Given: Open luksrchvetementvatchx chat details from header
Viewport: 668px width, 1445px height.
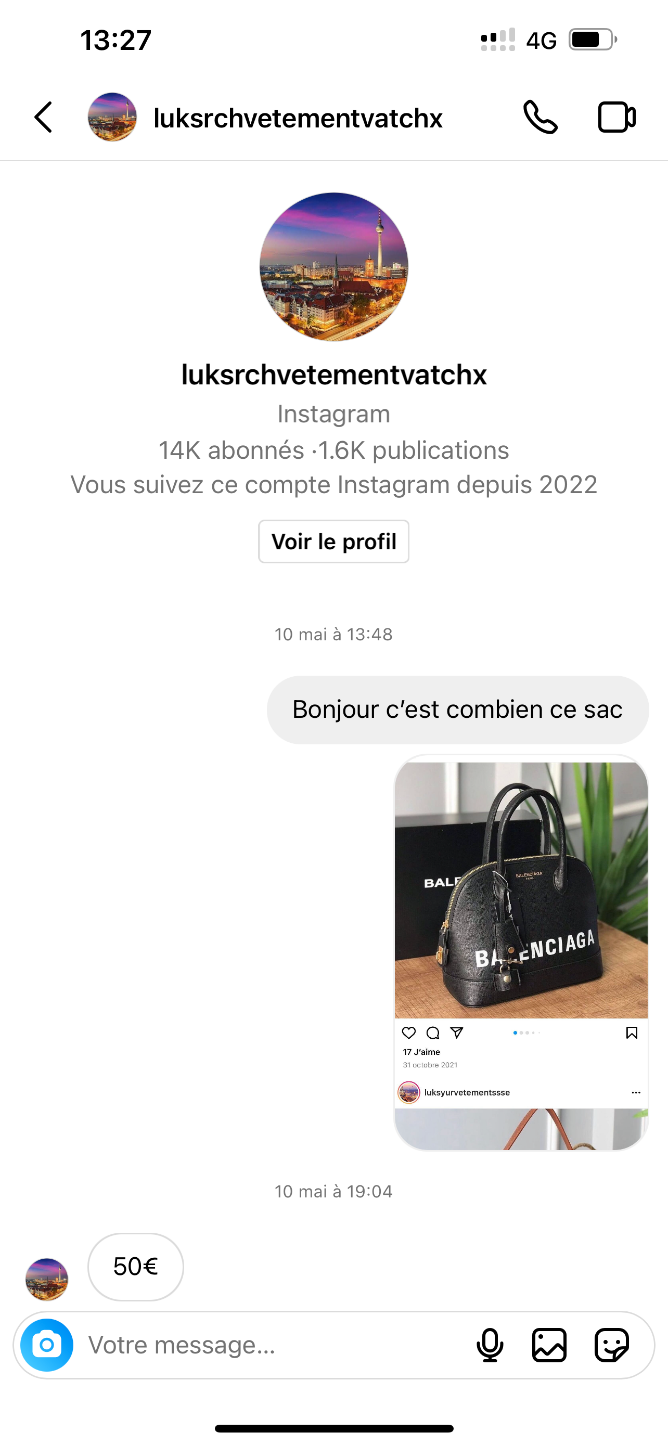Looking at the screenshot, I should [297, 118].
